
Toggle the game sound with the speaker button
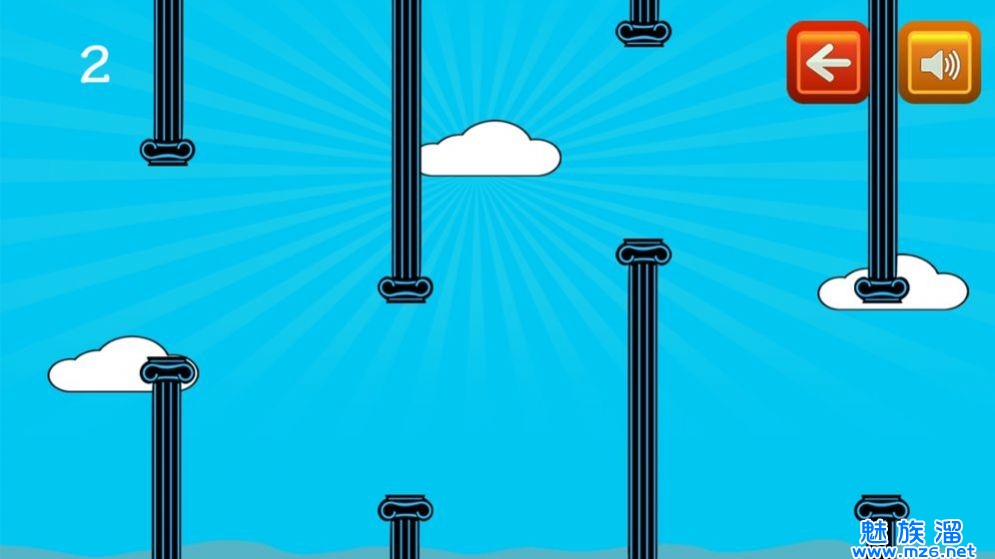tap(939, 64)
